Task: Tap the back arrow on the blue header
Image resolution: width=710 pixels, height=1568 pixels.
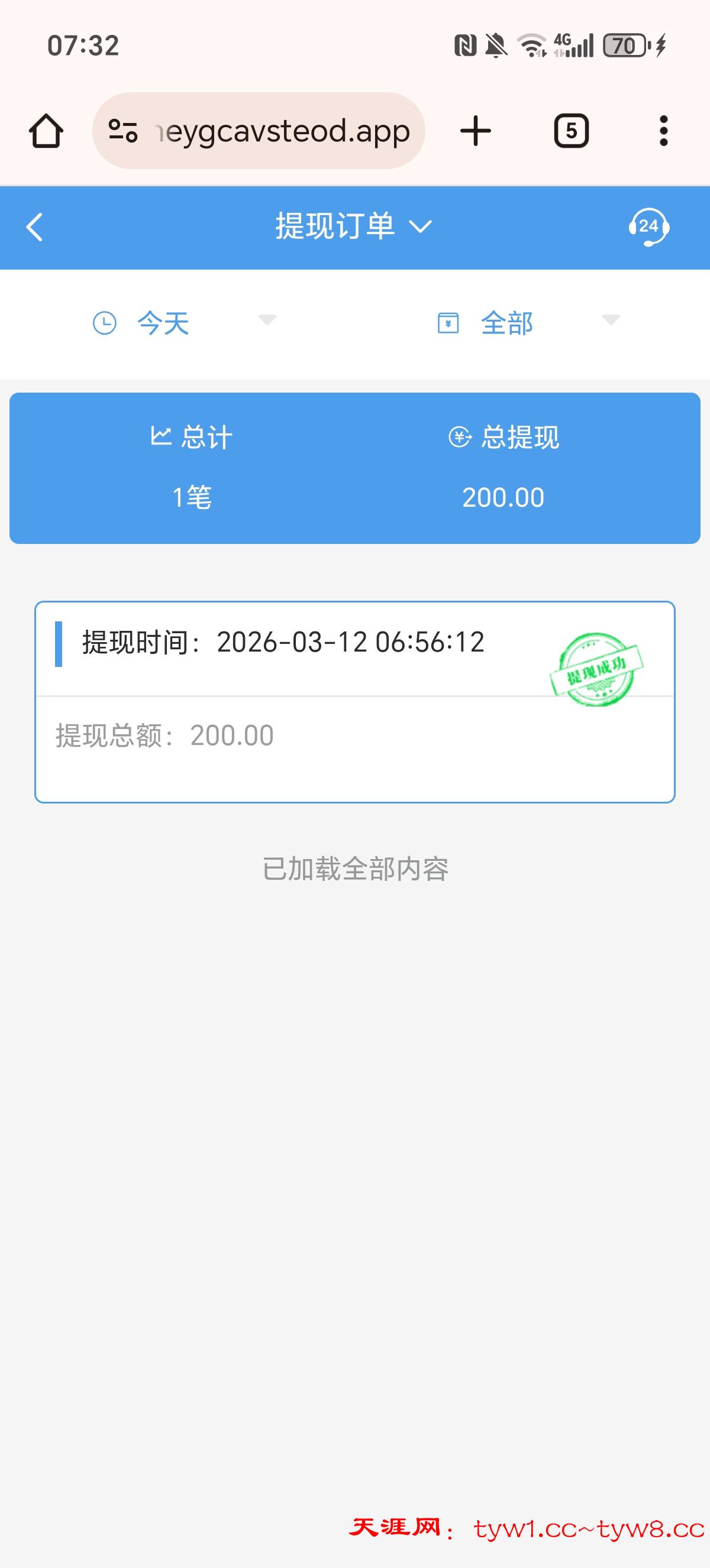Action: (35, 227)
